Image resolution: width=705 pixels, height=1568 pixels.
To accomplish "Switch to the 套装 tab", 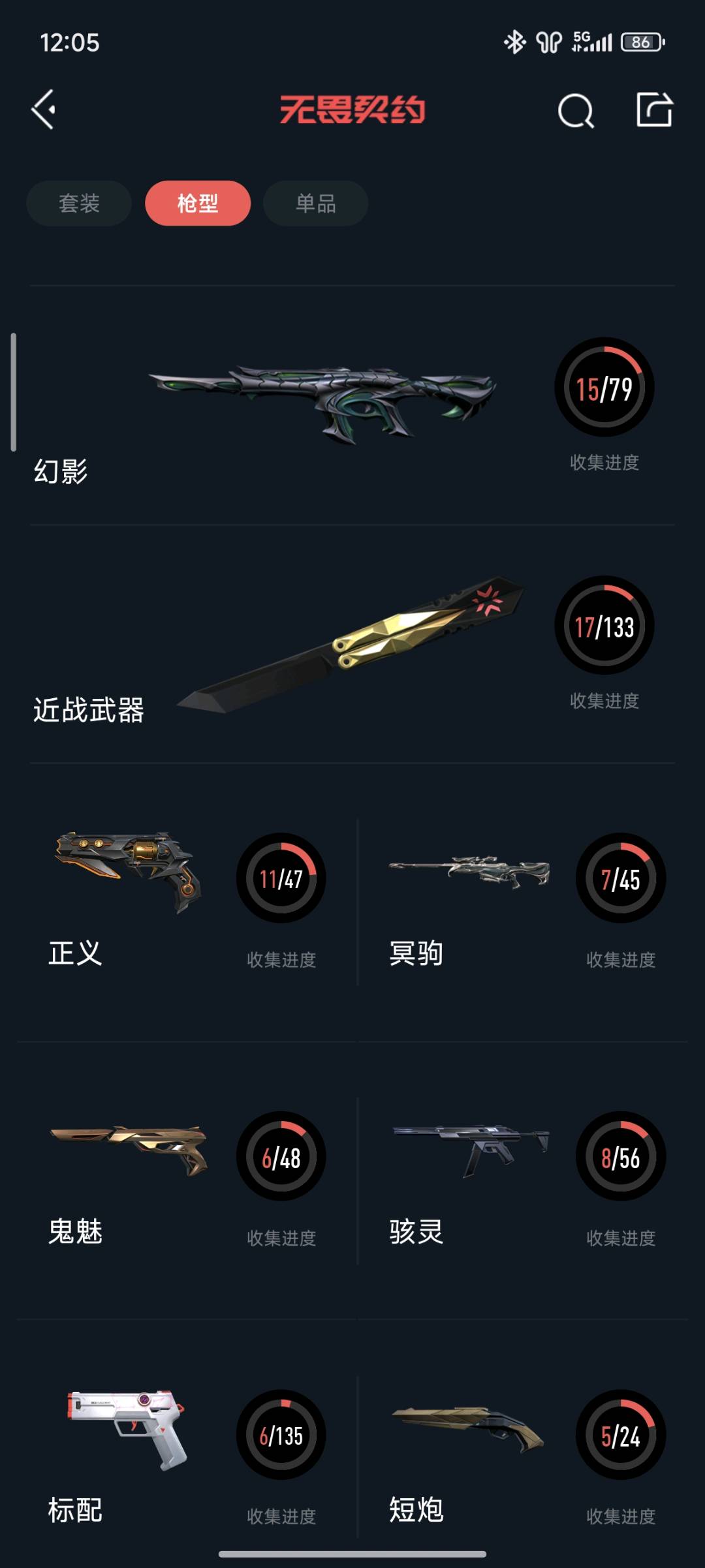I will tap(79, 204).
